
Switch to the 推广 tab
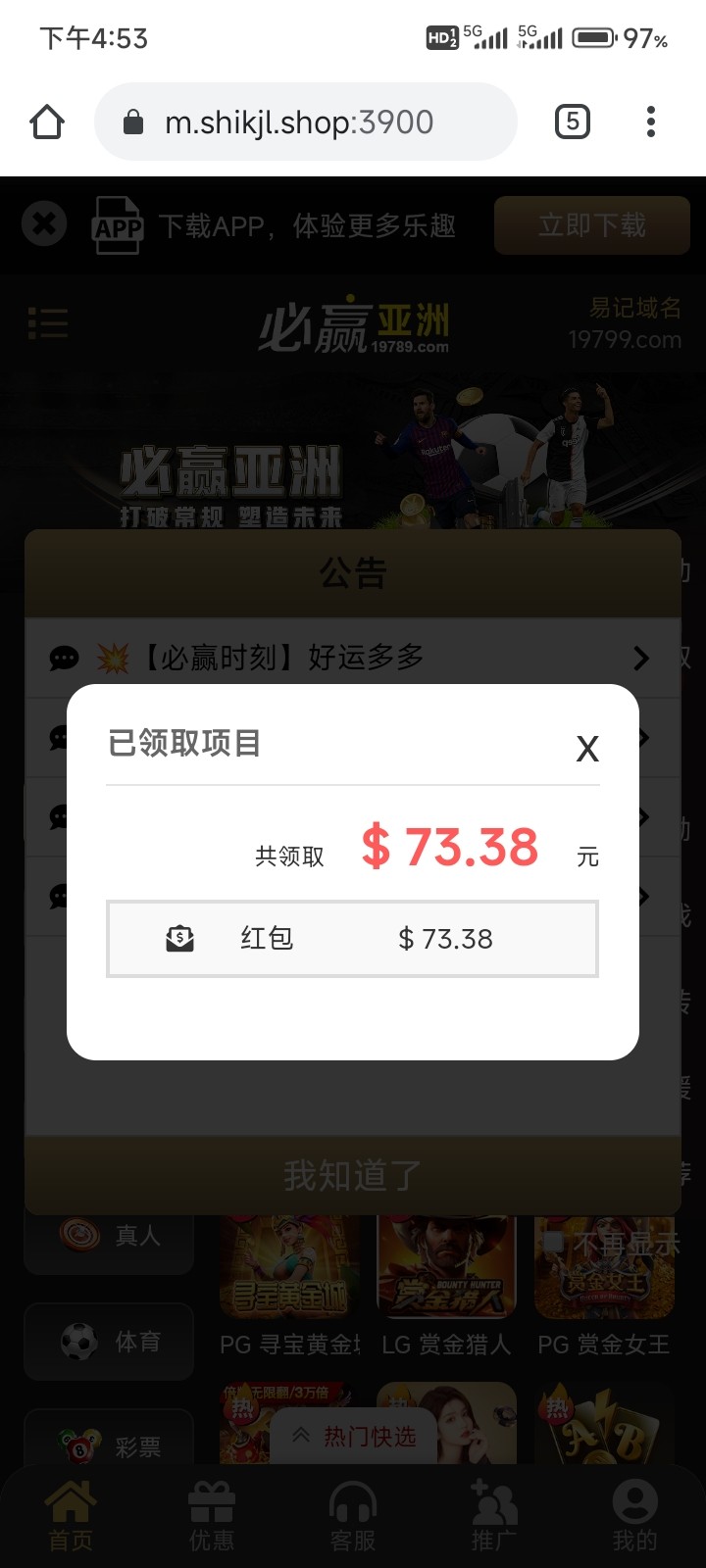[x=493, y=1517]
